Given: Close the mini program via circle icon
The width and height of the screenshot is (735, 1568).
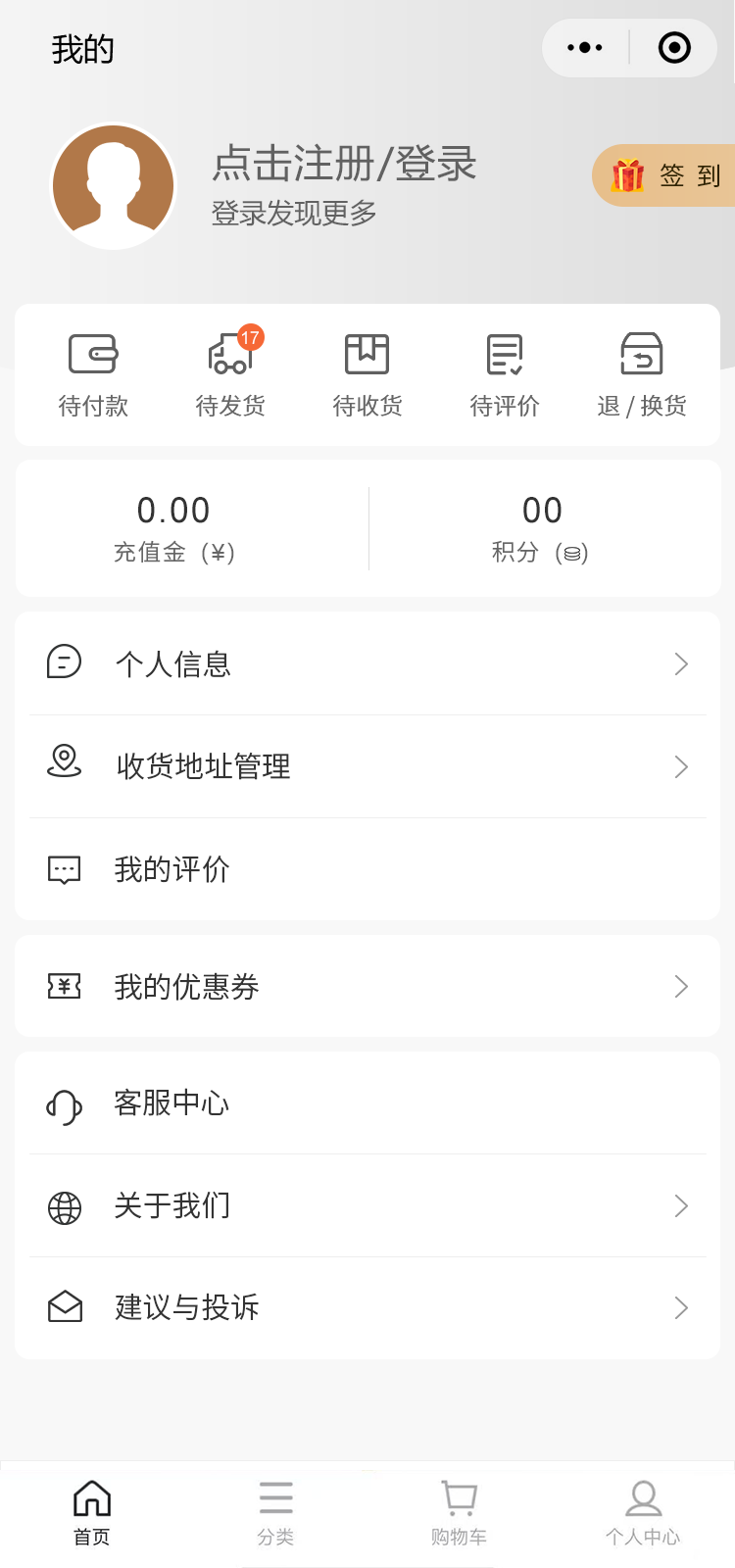Looking at the screenshot, I should point(674,47).
